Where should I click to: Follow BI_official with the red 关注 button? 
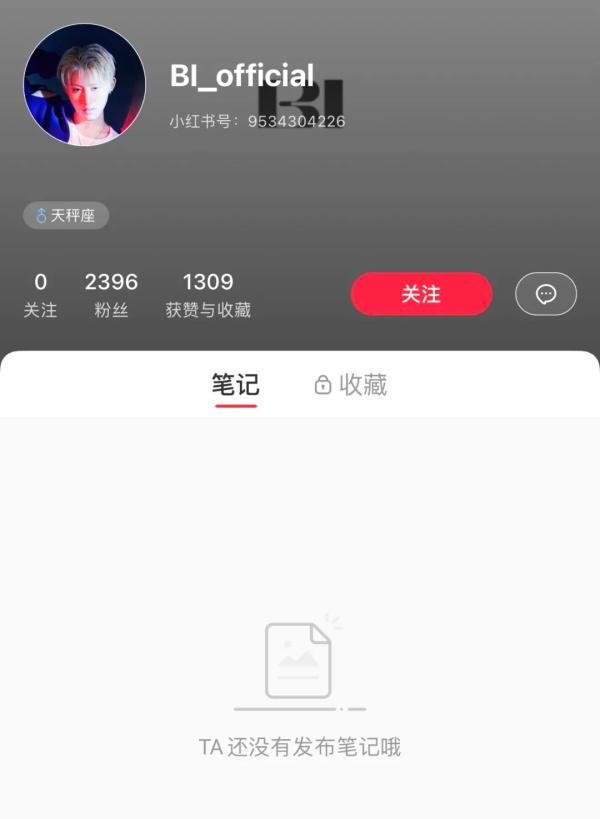(421, 294)
